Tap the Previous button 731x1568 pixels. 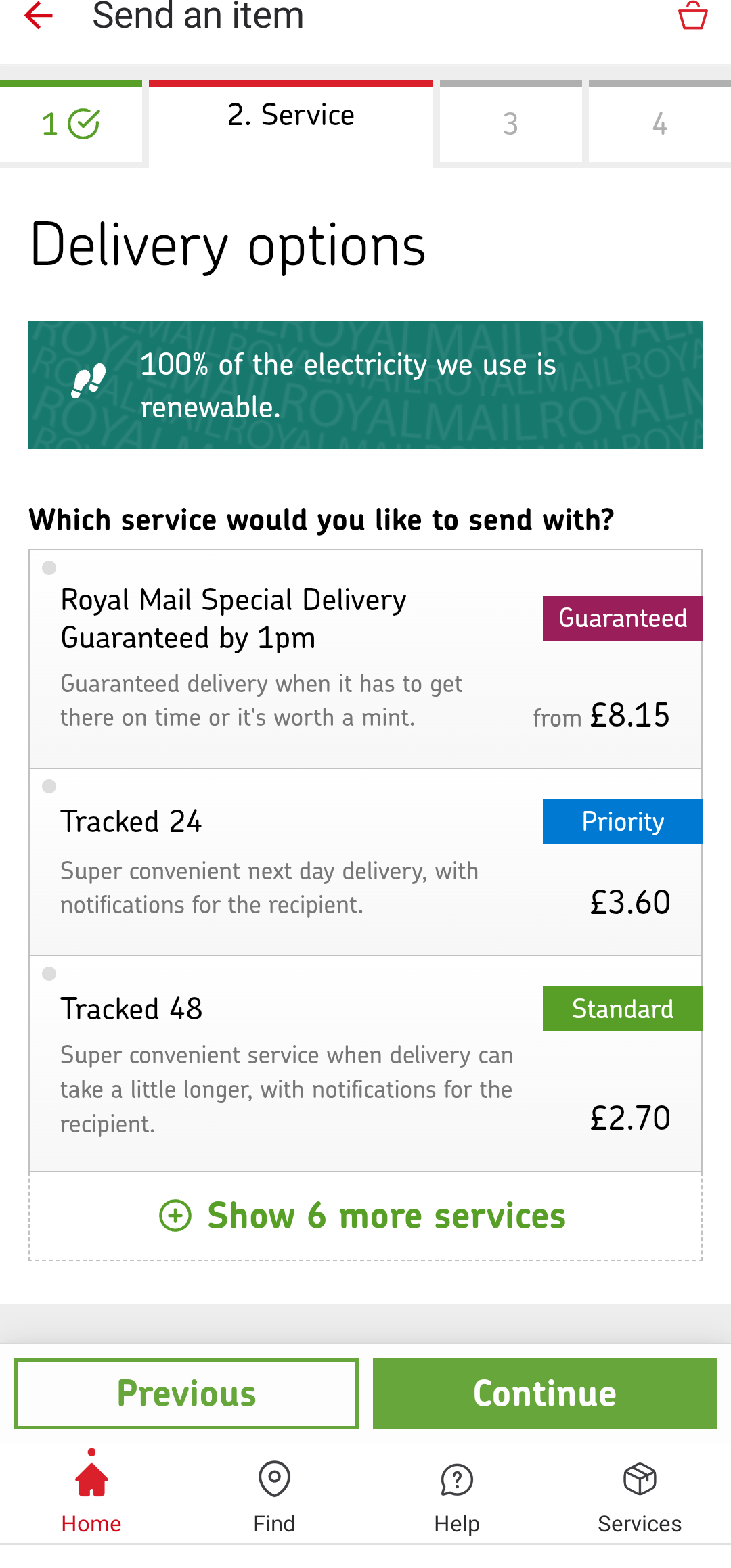click(x=186, y=1393)
